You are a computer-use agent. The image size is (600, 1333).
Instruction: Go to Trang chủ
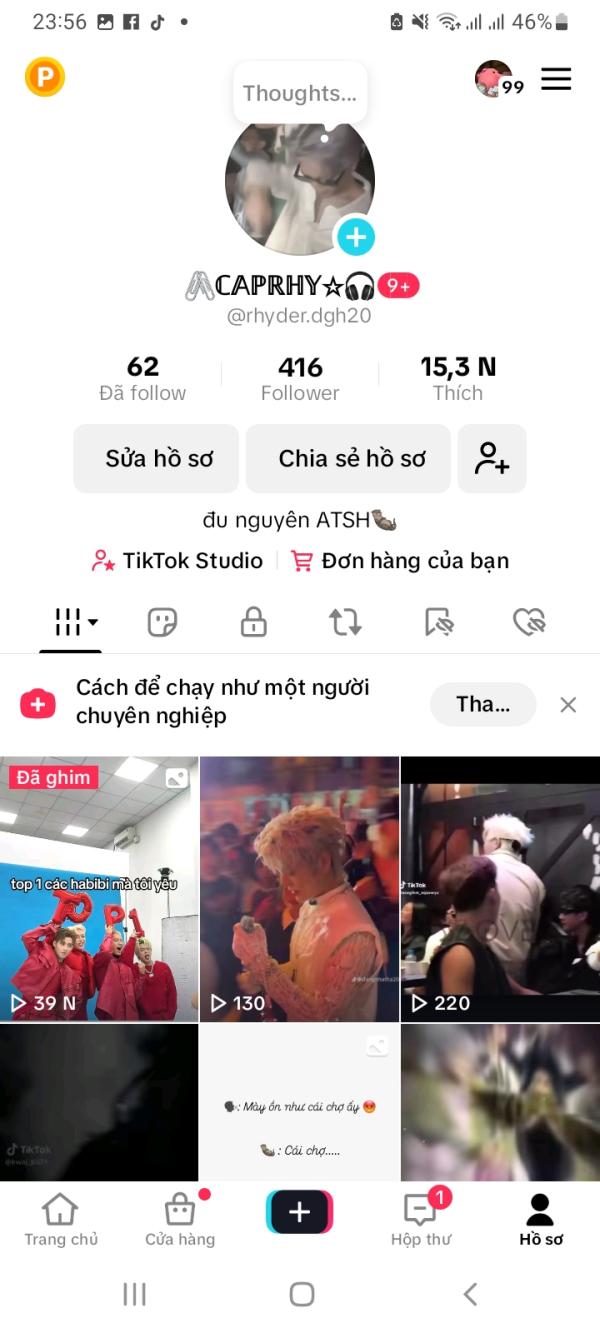click(x=61, y=1220)
